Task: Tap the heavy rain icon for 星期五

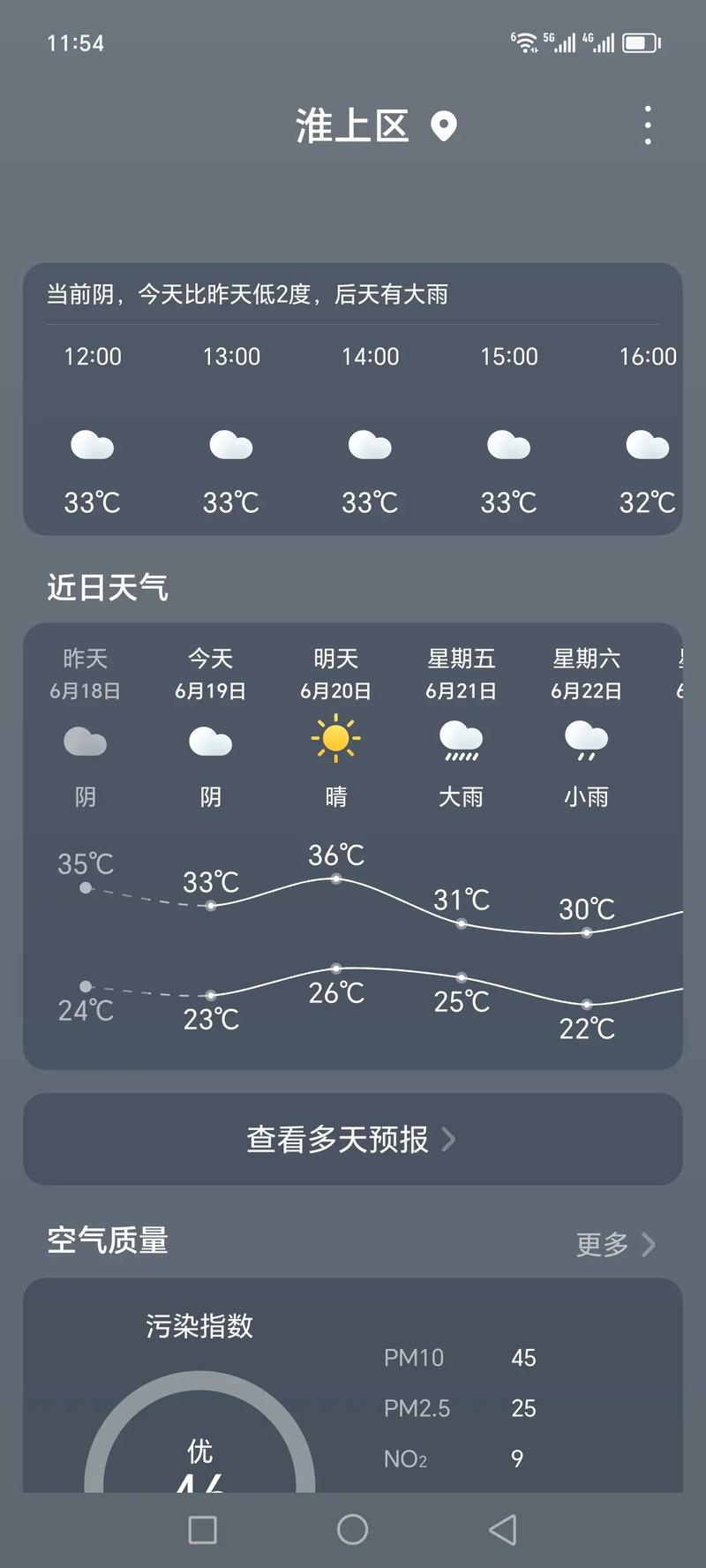Action: (461, 744)
